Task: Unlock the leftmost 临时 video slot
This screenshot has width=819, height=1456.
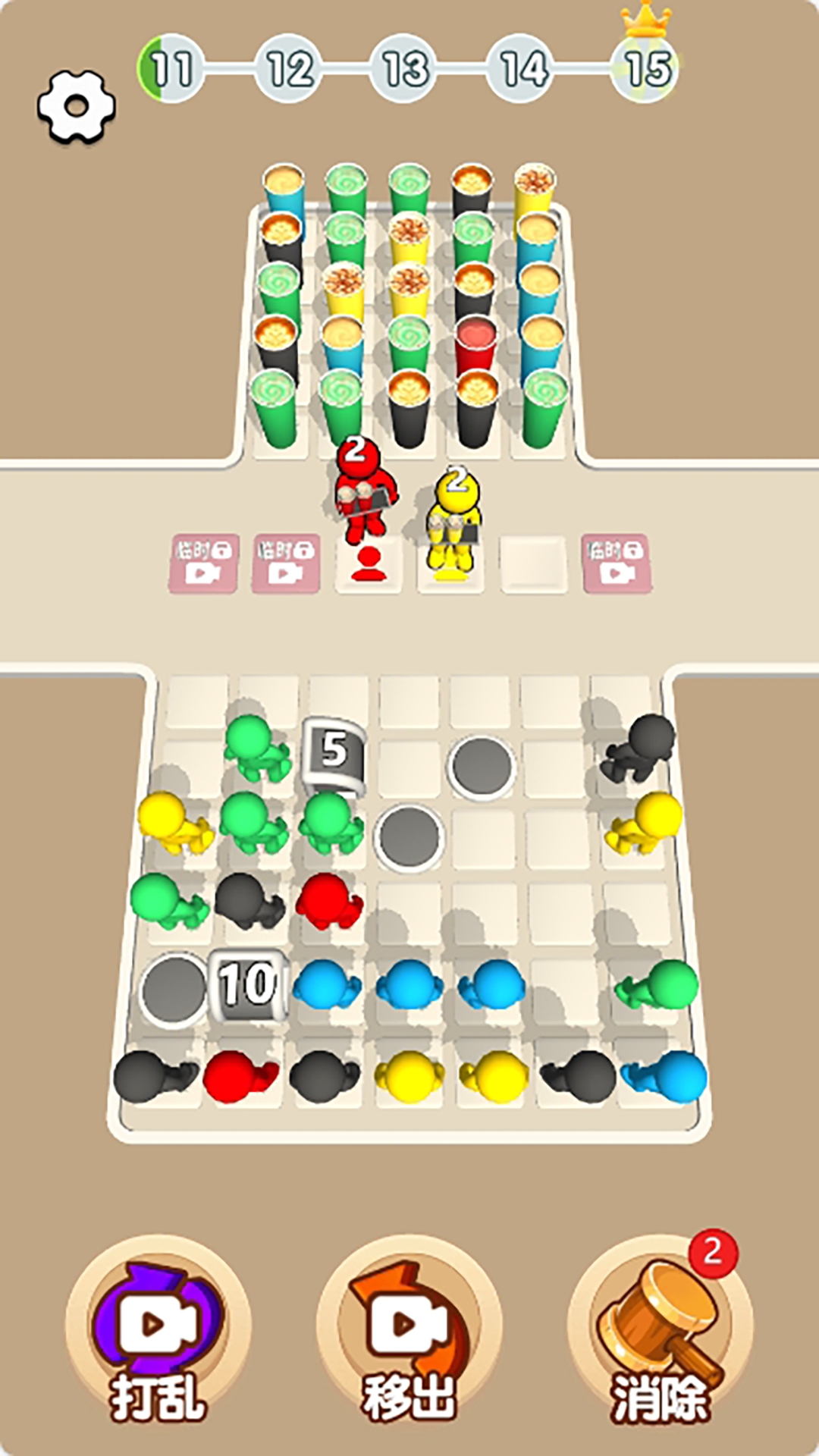Action: (203, 564)
